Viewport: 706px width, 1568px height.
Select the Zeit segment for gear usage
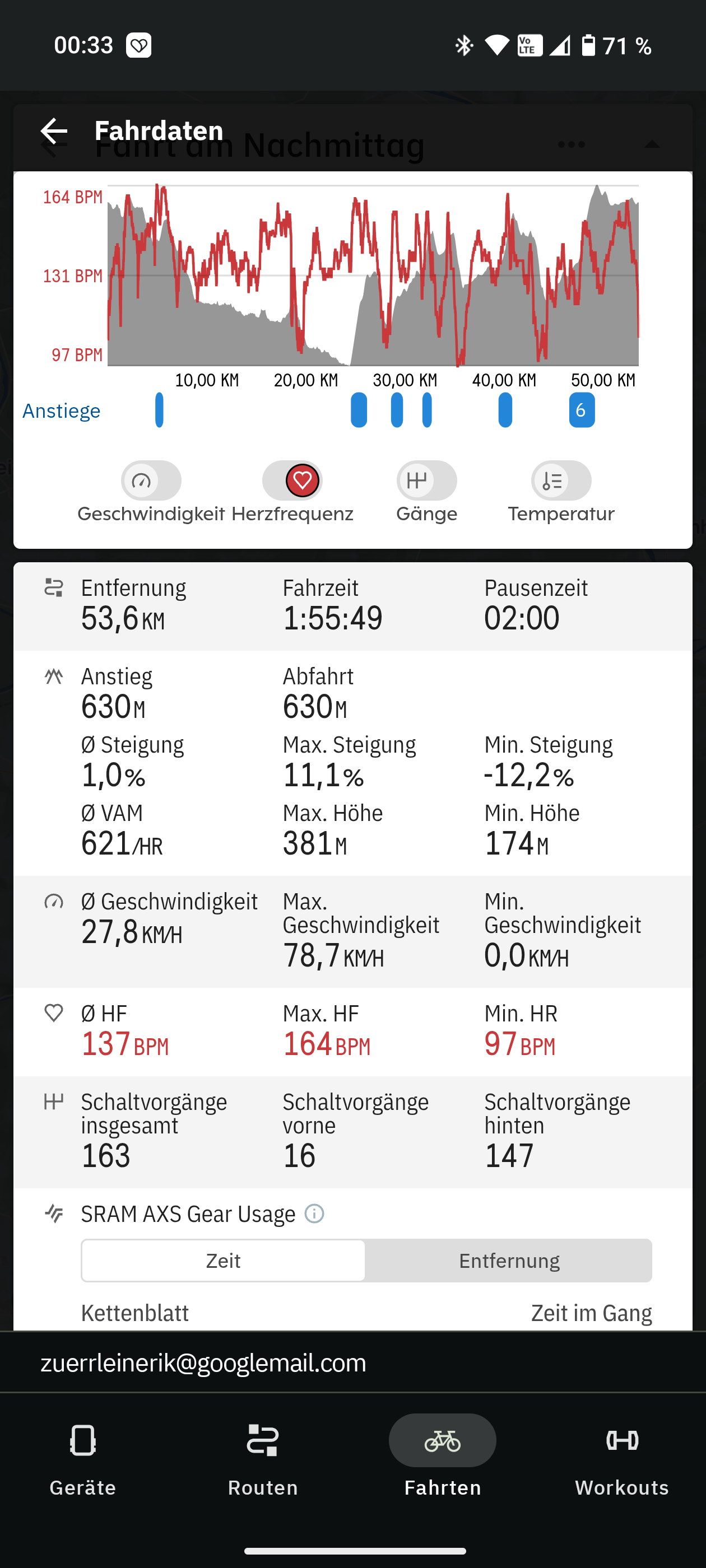click(224, 1261)
